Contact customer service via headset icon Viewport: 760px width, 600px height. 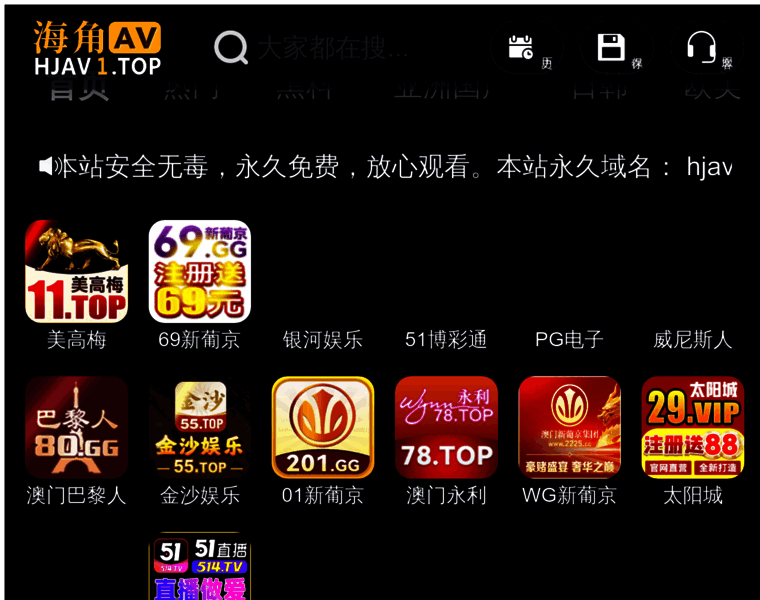pyautogui.click(x=702, y=47)
